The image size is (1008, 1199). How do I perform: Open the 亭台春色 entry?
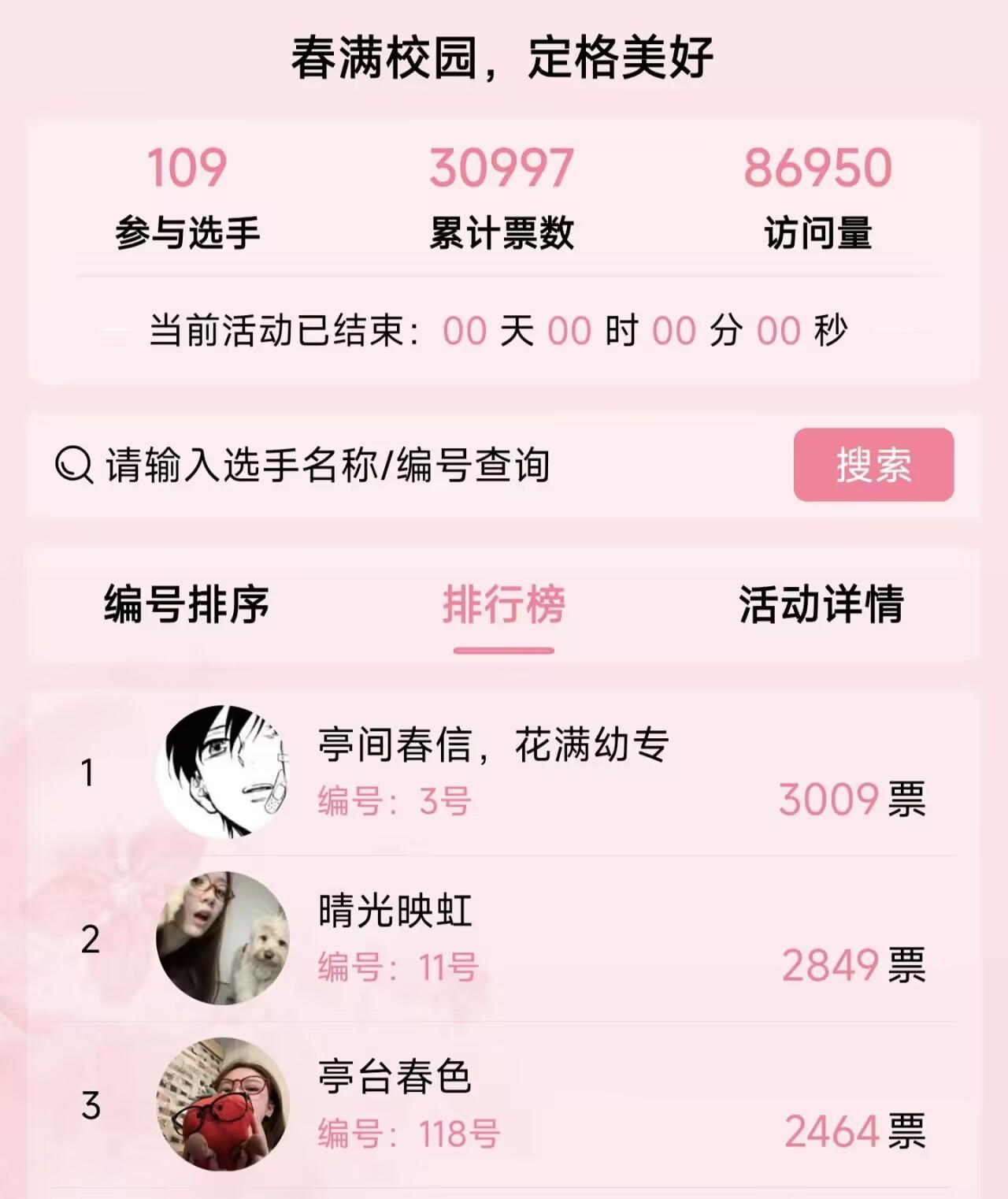tap(395, 1077)
